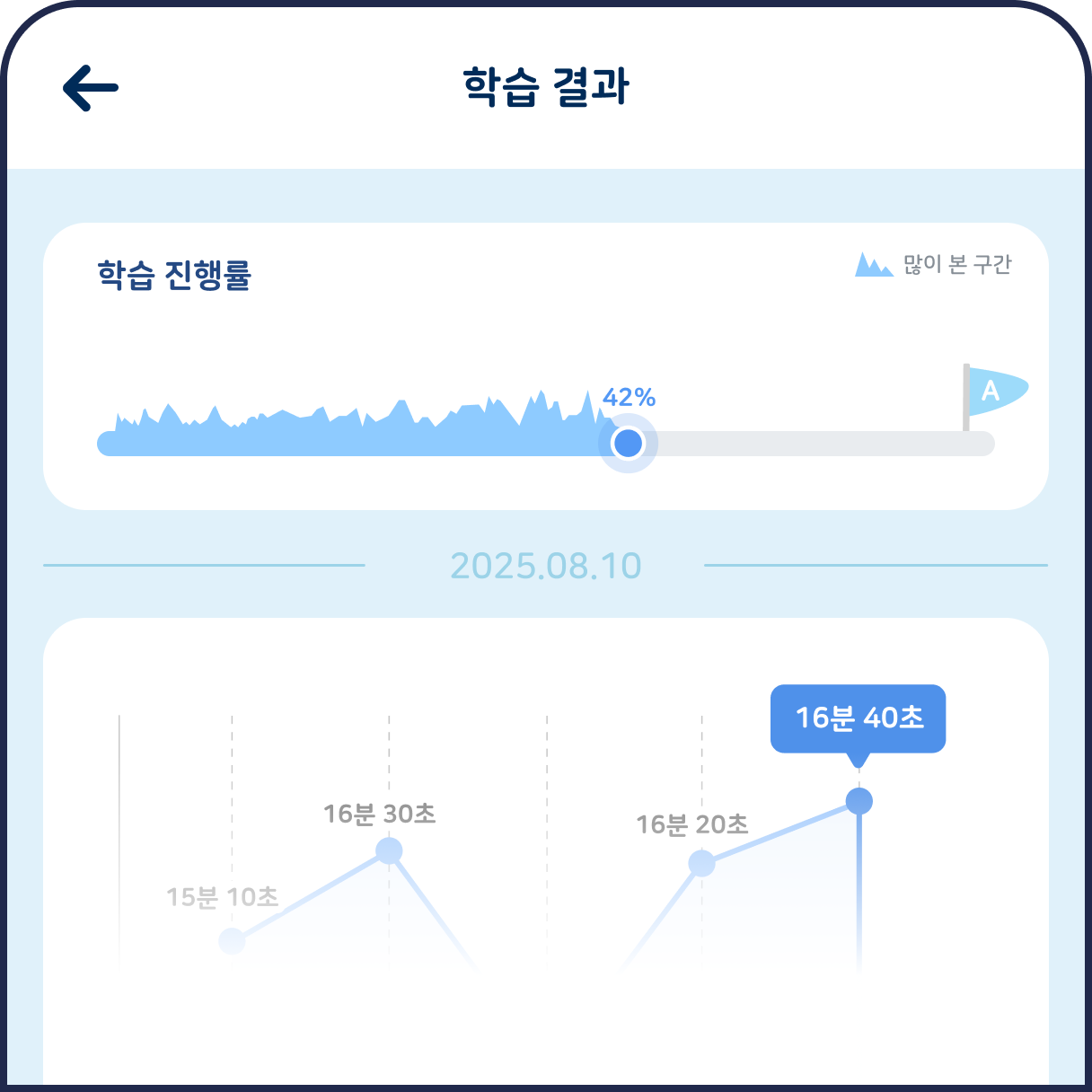This screenshot has width=1092, height=1092.
Task: Select the 16분 20초 chart point
Action: 701,864
